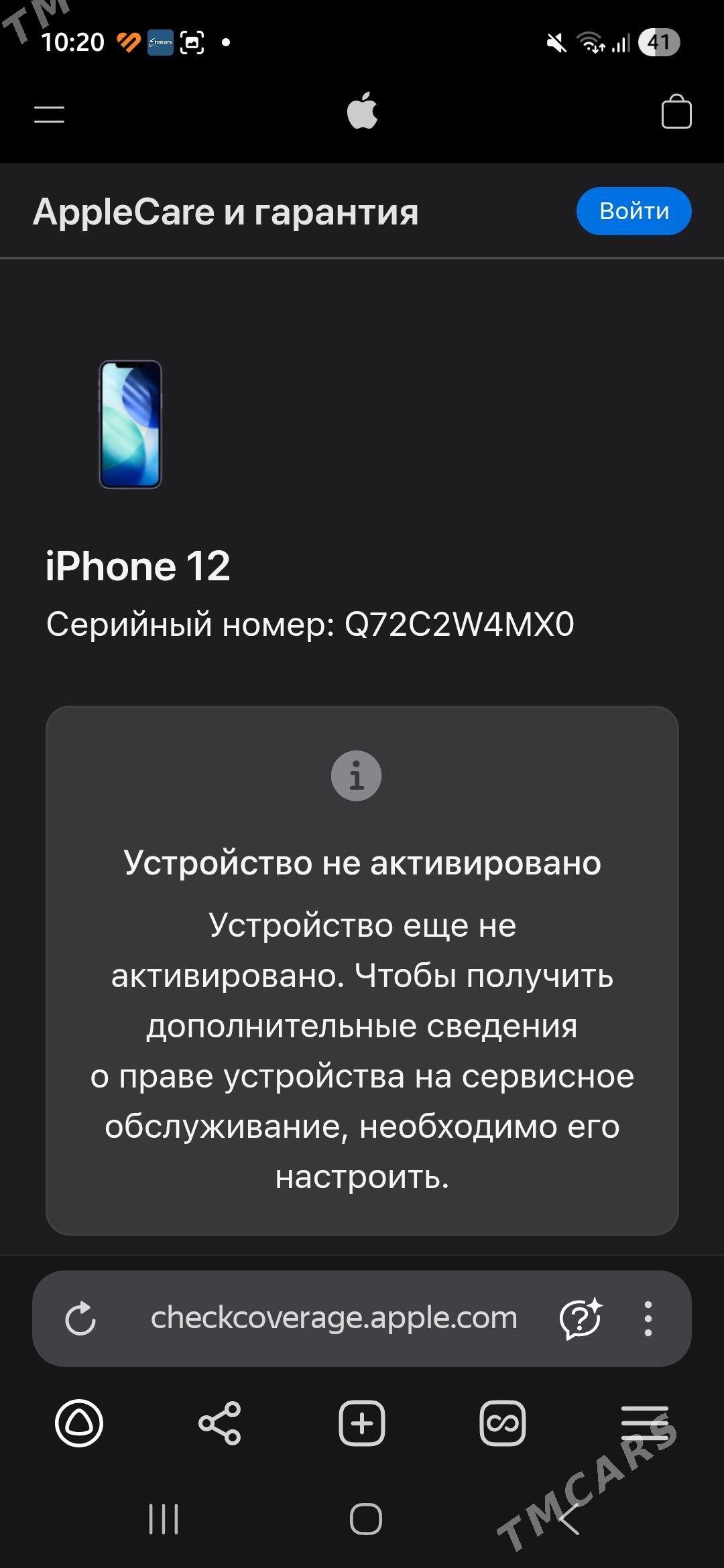This screenshot has height=1568, width=724.
Task: Show recent apps
Action: pos(164,1518)
